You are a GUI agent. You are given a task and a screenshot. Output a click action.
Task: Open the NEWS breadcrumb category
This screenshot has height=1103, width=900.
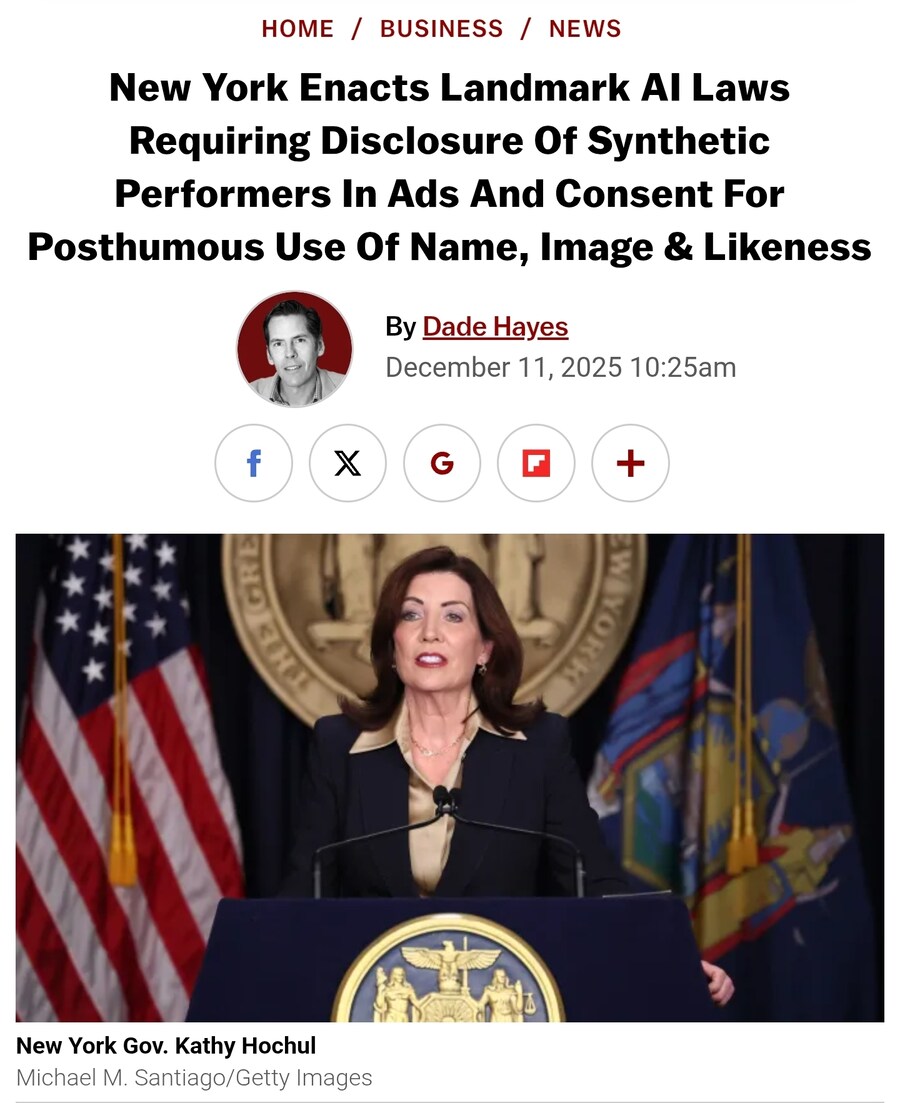pyautogui.click(x=585, y=29)
